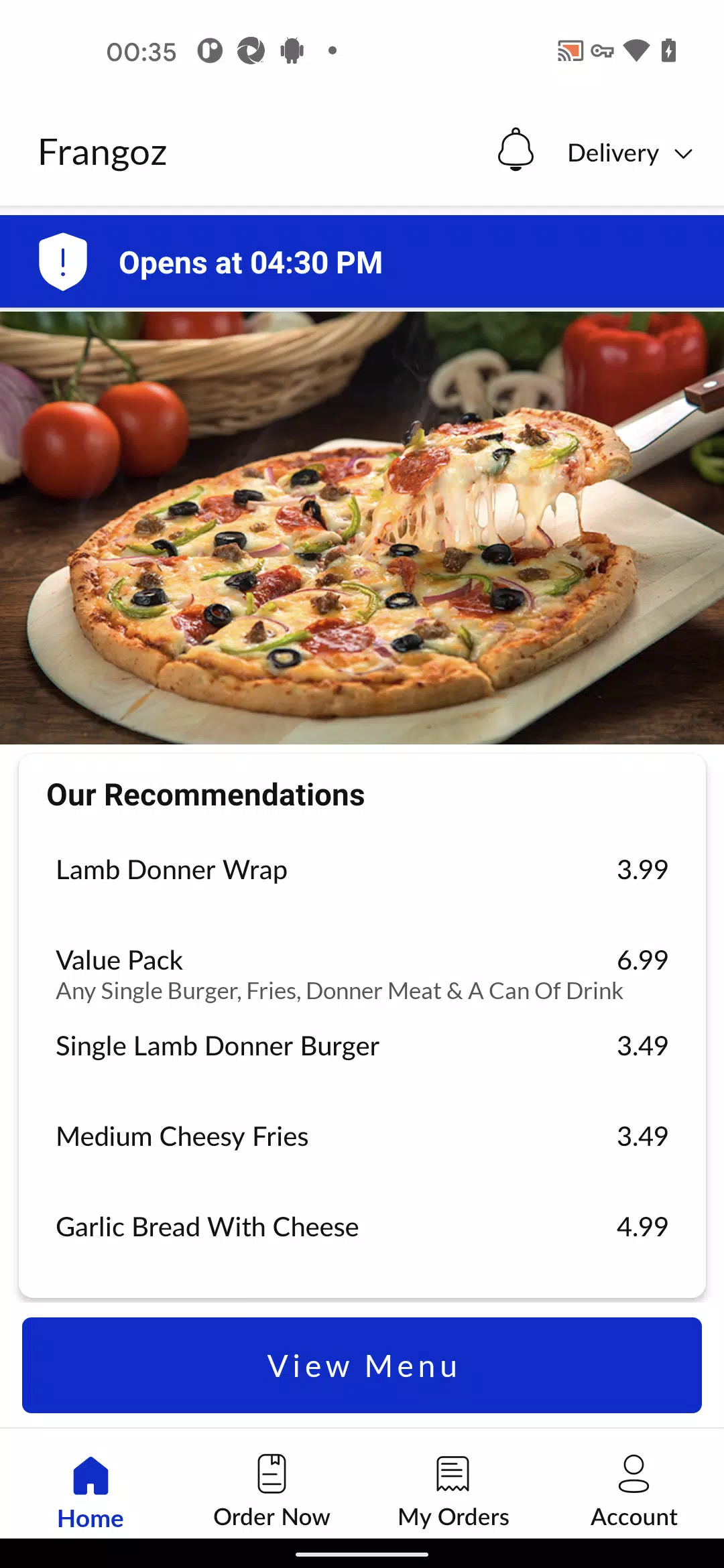Choose Single Lamb Donner Burger

click(x=362, y=1046)
